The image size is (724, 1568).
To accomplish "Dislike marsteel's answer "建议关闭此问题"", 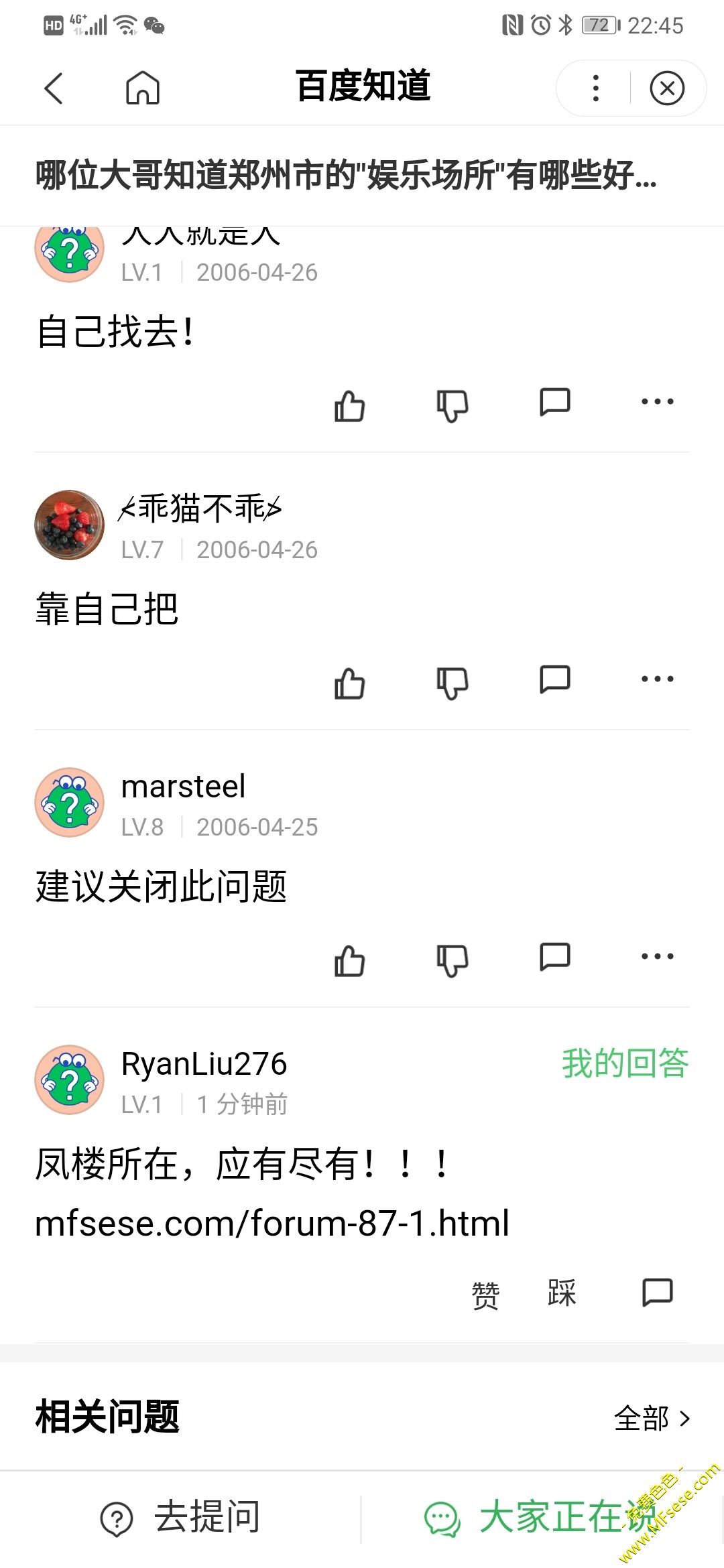I will pyautogui.click(x=452, y=960).
